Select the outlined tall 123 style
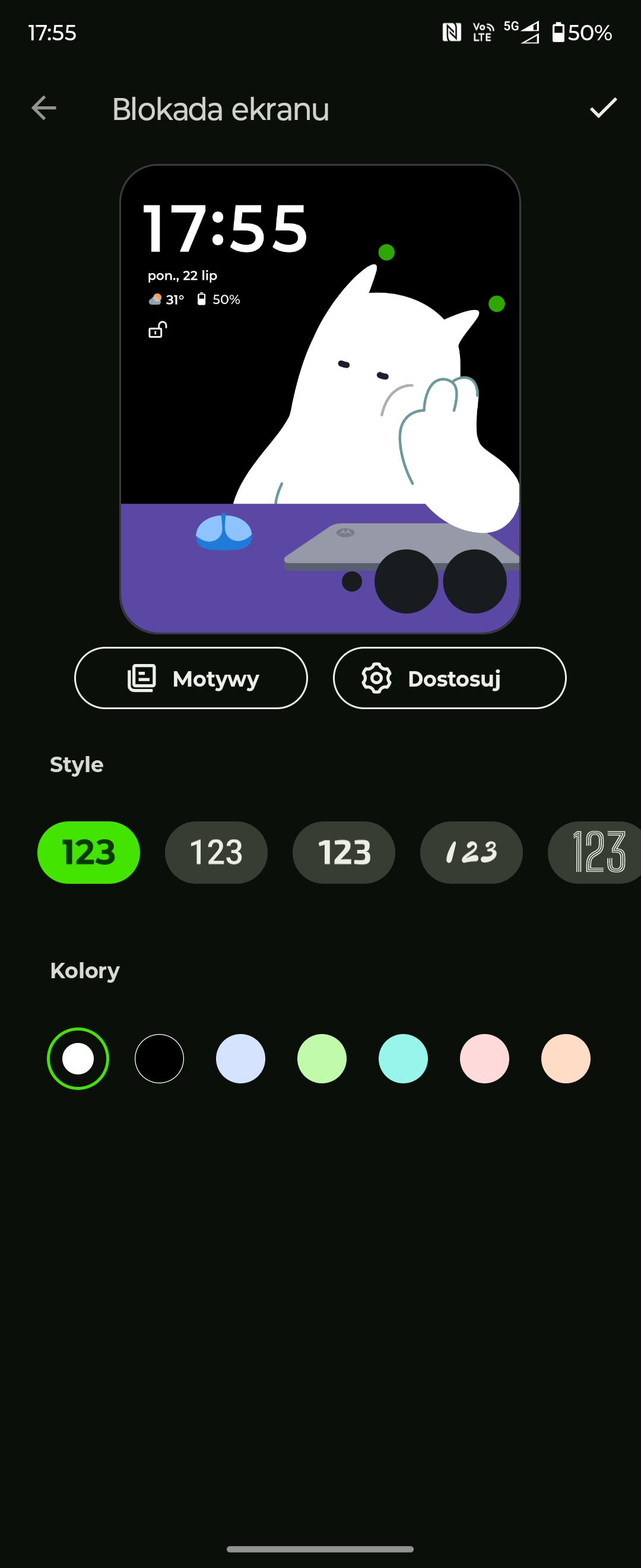The width and height of the screenshot is (641, 1568). pos(596,852)
